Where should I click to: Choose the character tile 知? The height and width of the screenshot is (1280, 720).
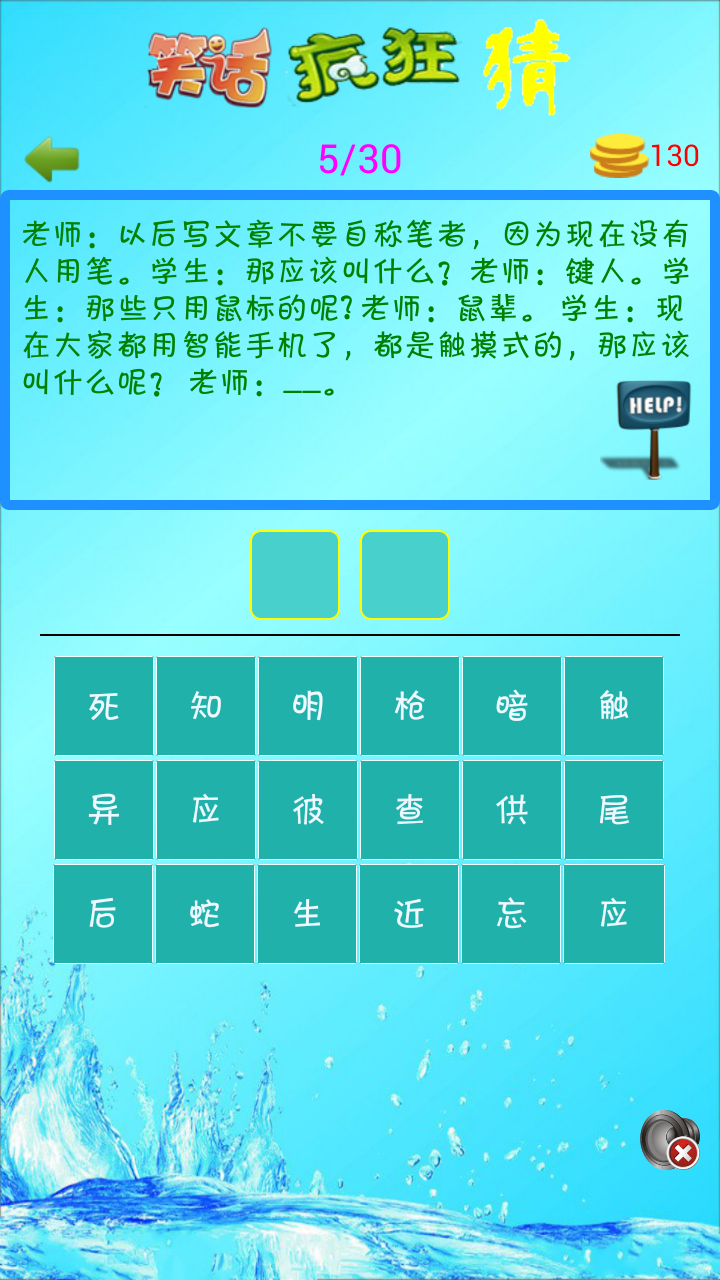[x=206, y=706]
